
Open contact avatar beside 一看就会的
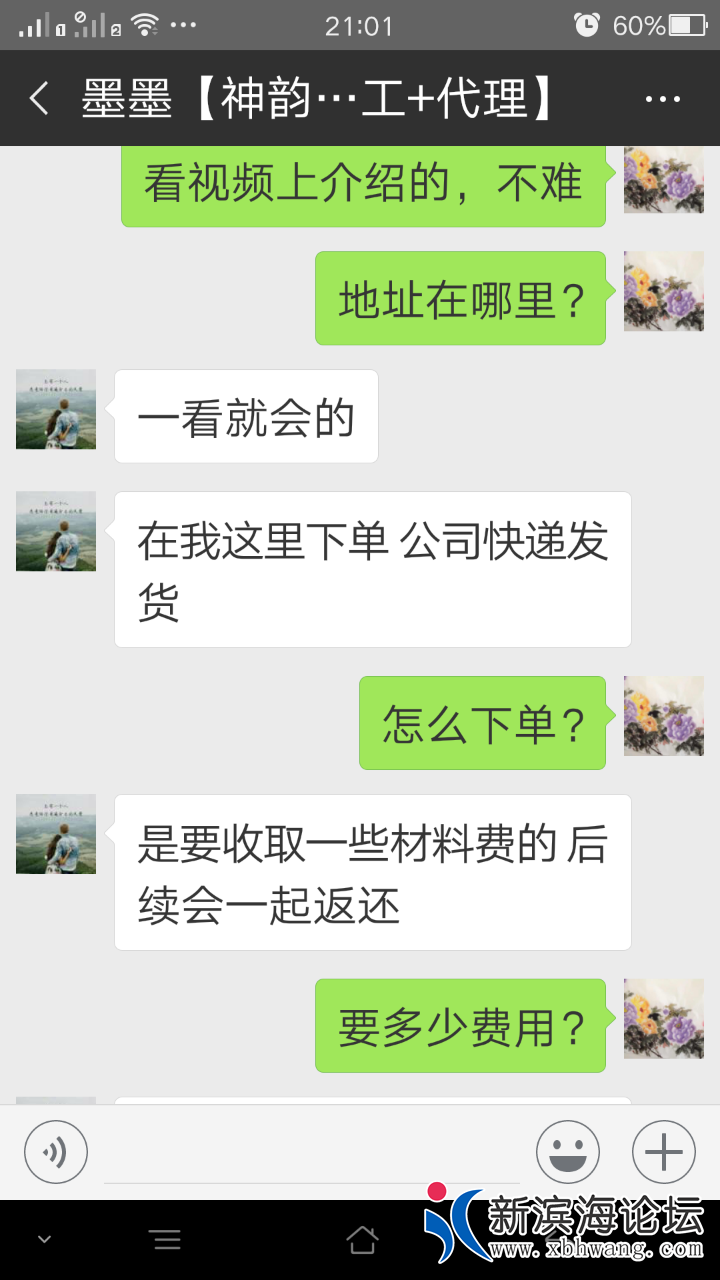(x=56, y=409)
